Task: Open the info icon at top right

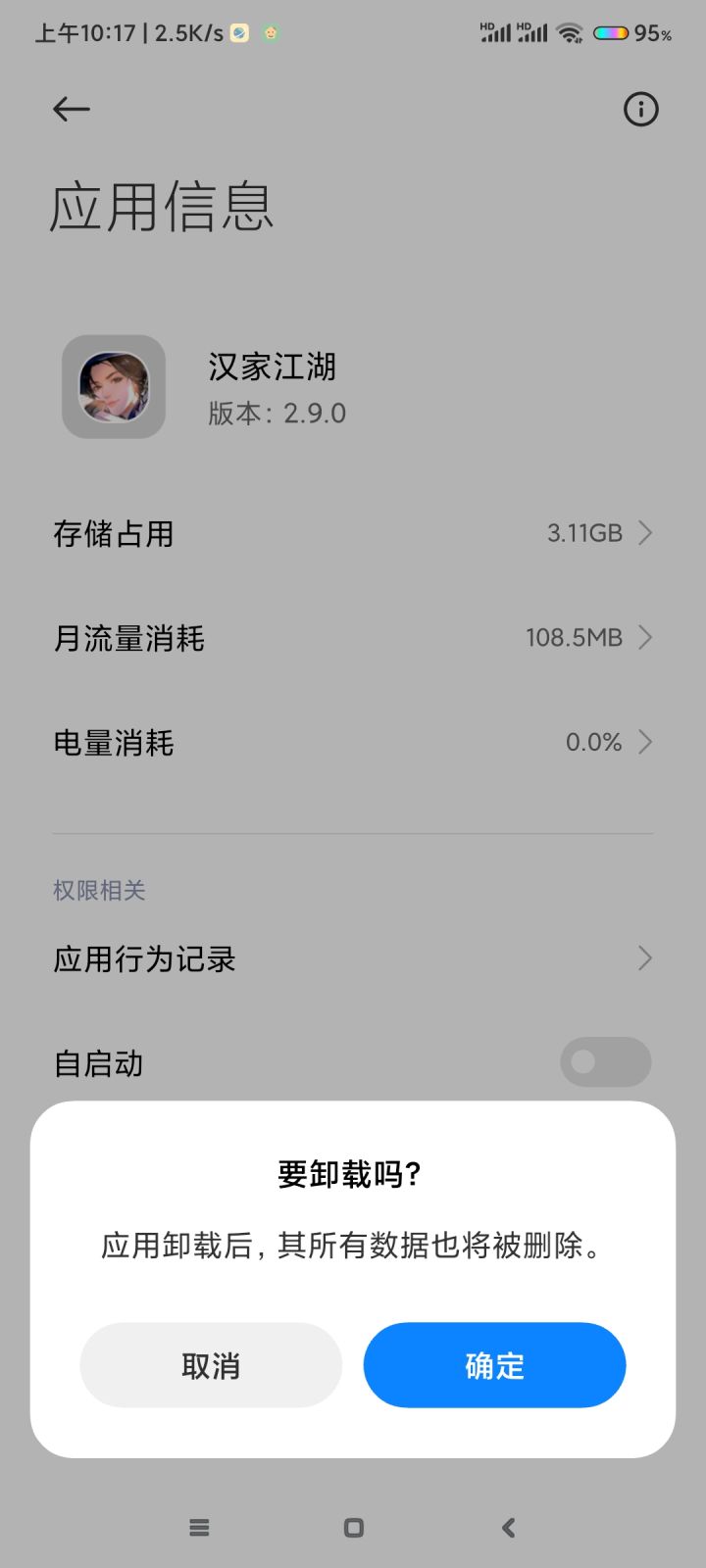Action: coord(641,110)
